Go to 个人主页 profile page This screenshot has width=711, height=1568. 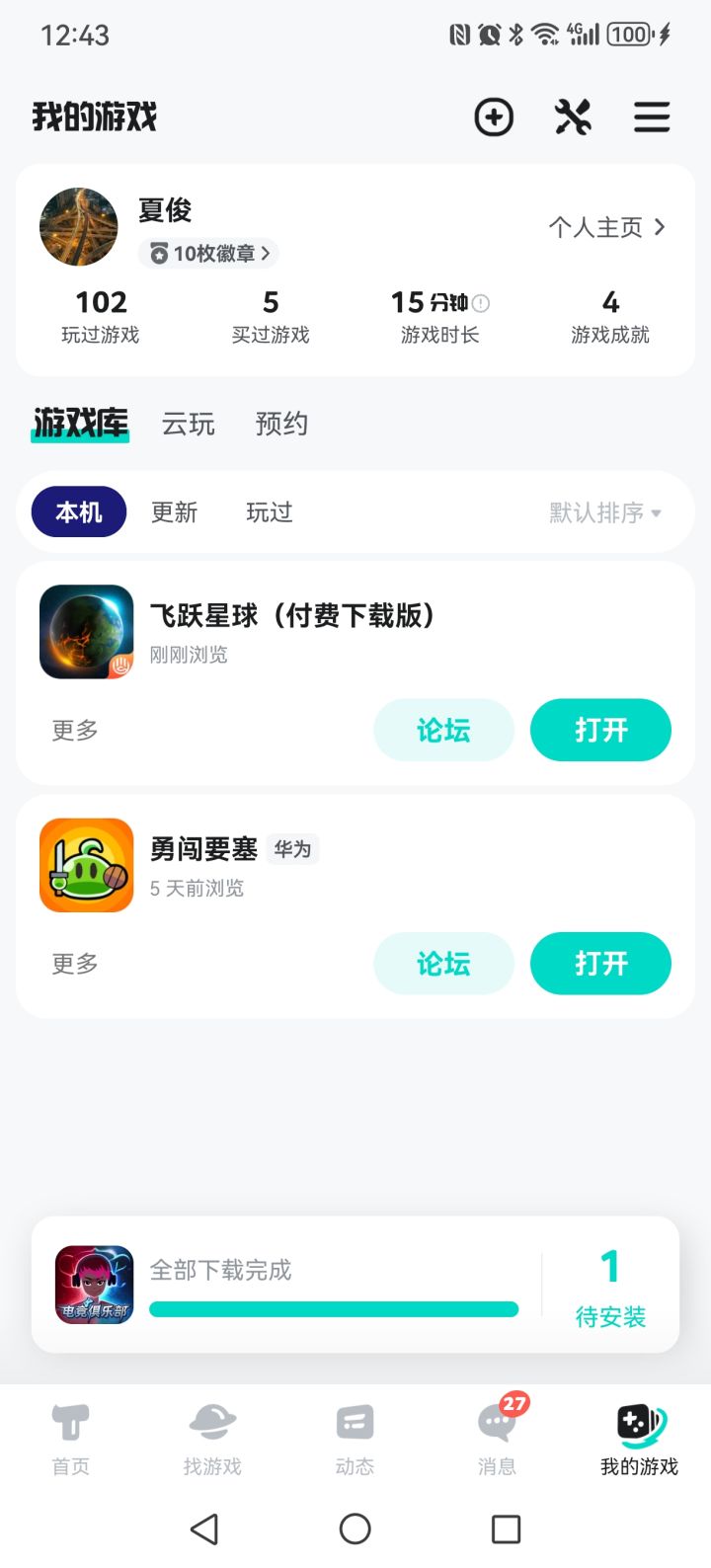pos(606,227)
